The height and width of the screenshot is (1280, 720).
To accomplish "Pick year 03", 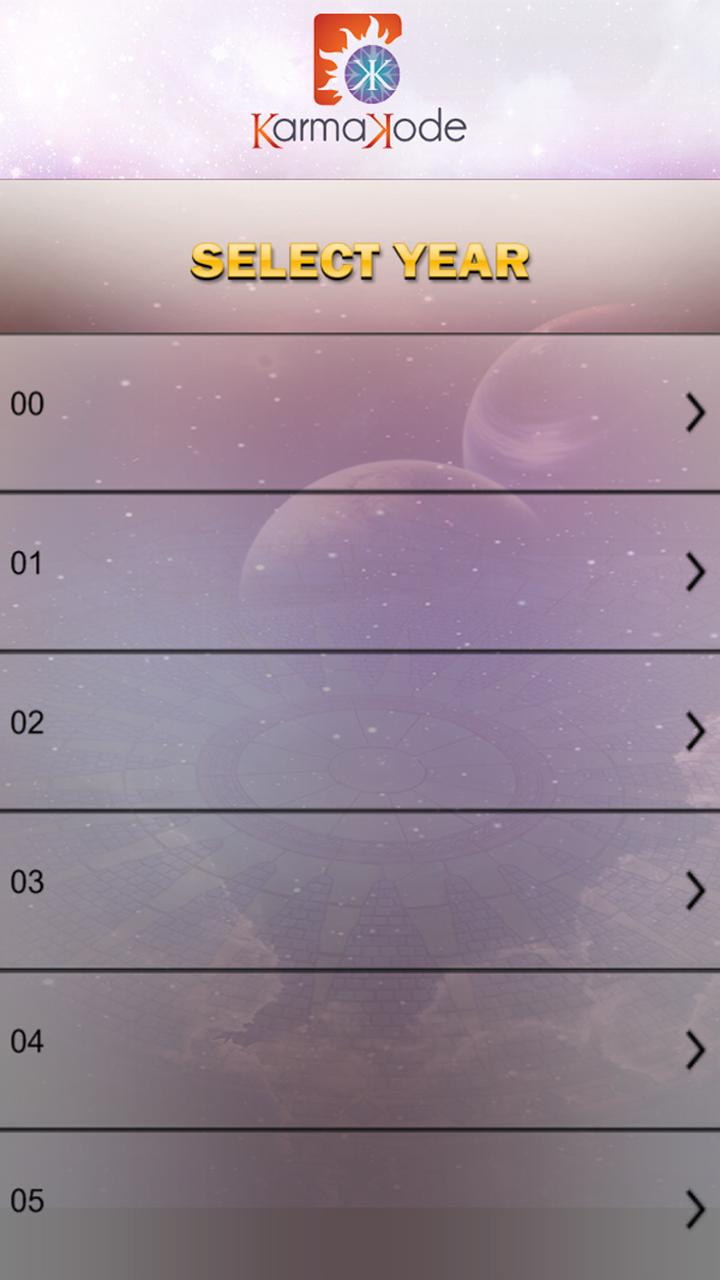I will tap(360, 890).
